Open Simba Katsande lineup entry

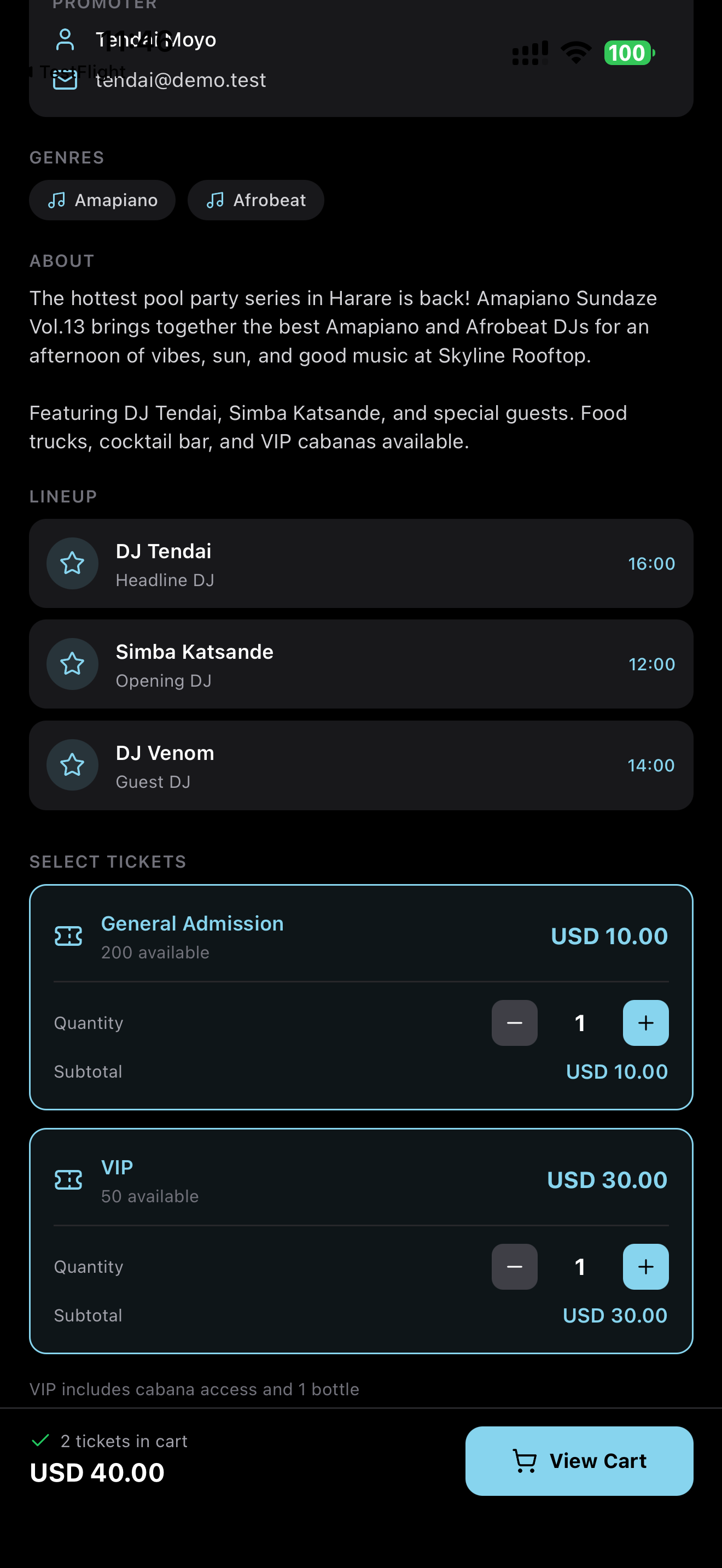point(361,664)
